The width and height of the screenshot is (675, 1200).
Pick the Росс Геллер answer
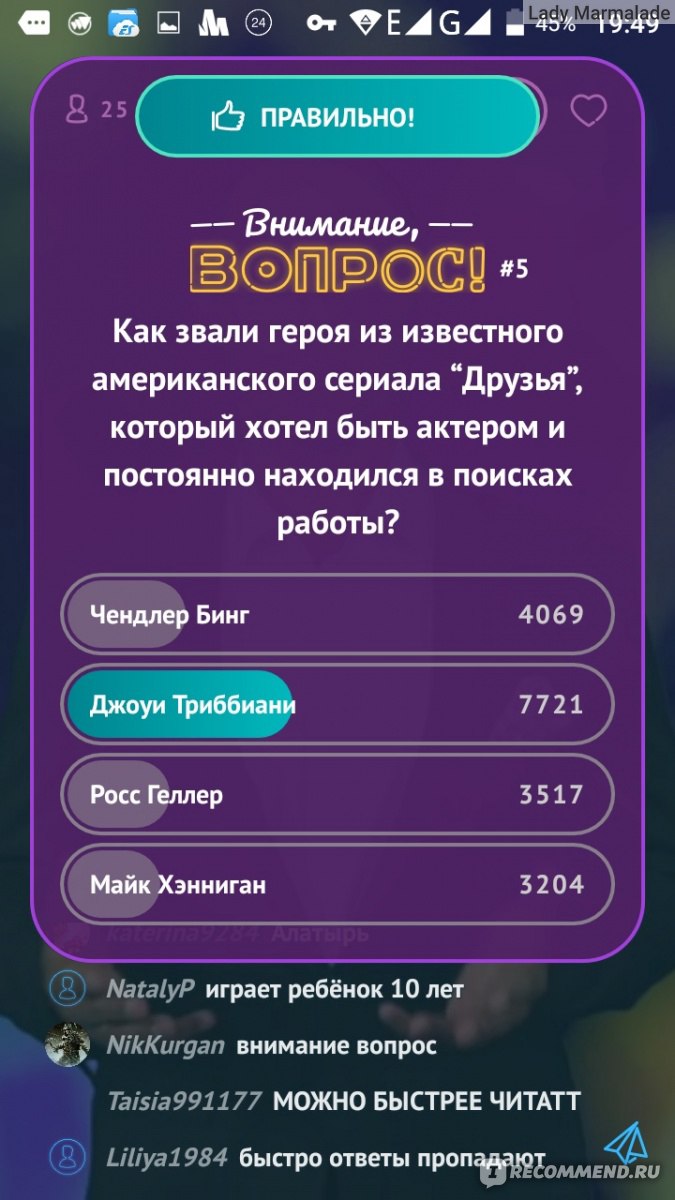(337, 794)
